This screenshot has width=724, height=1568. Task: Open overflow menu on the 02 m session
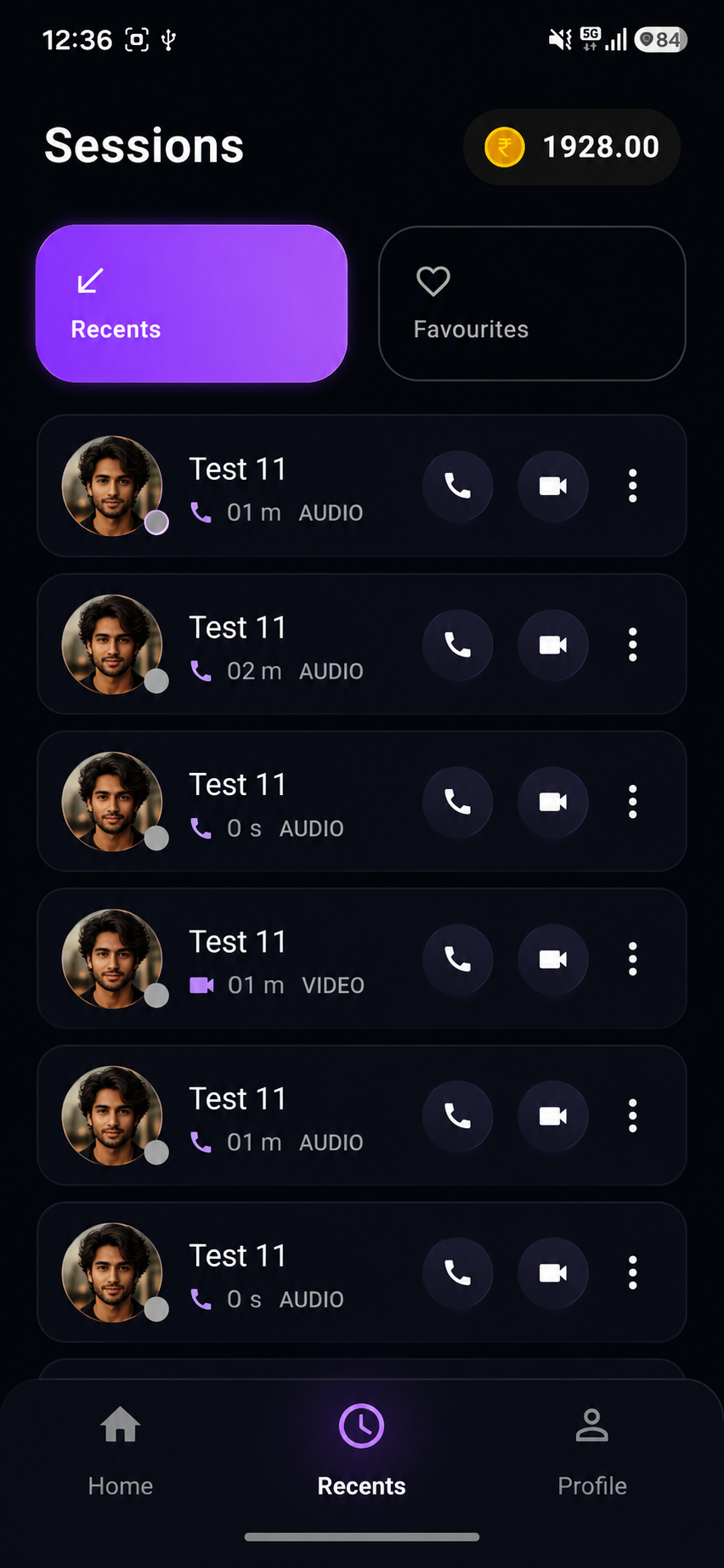(x=632, y=645)
